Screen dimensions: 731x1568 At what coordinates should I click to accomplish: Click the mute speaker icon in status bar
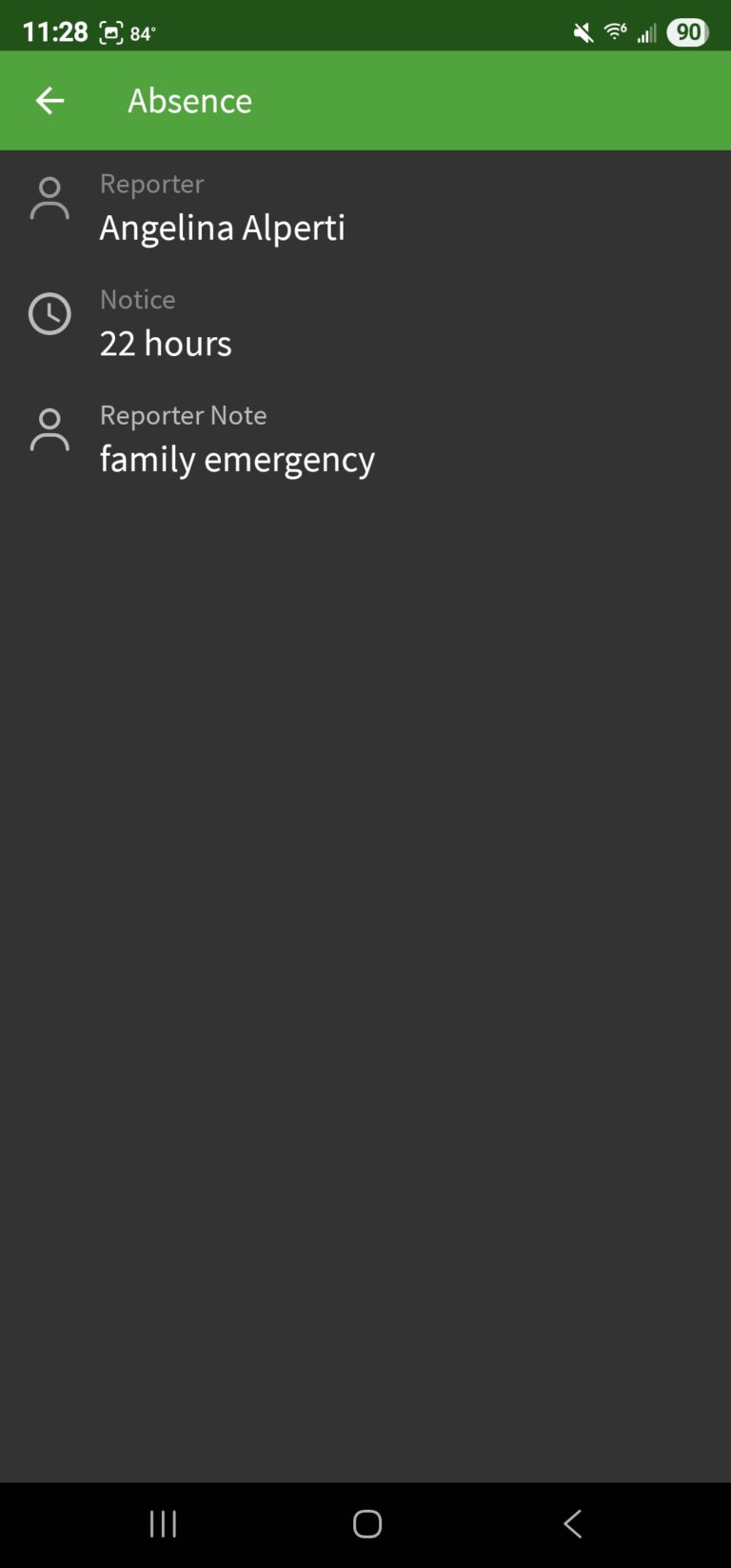pos(582,31)
